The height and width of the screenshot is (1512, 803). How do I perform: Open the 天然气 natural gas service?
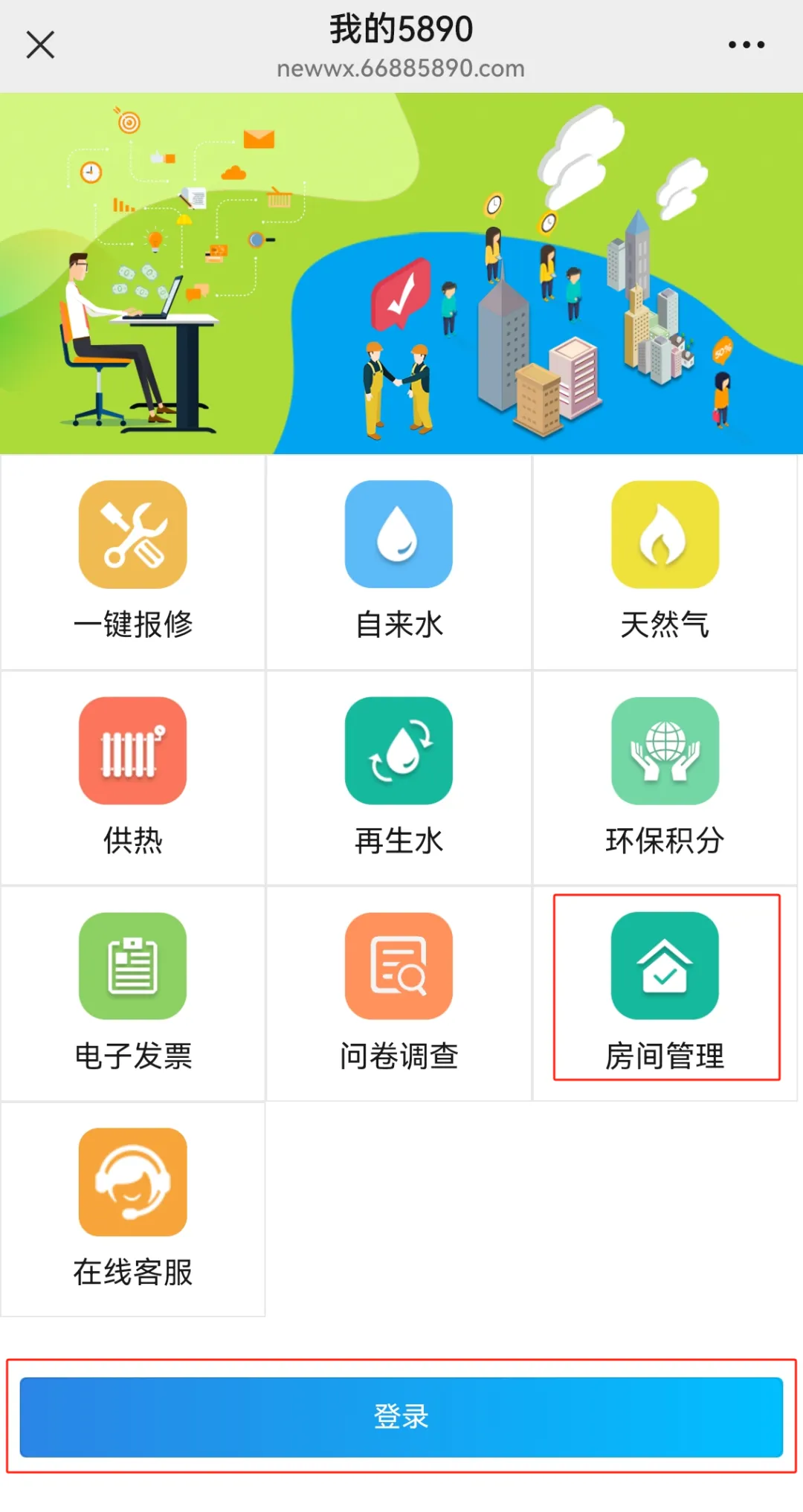click(x=665, y=562)
